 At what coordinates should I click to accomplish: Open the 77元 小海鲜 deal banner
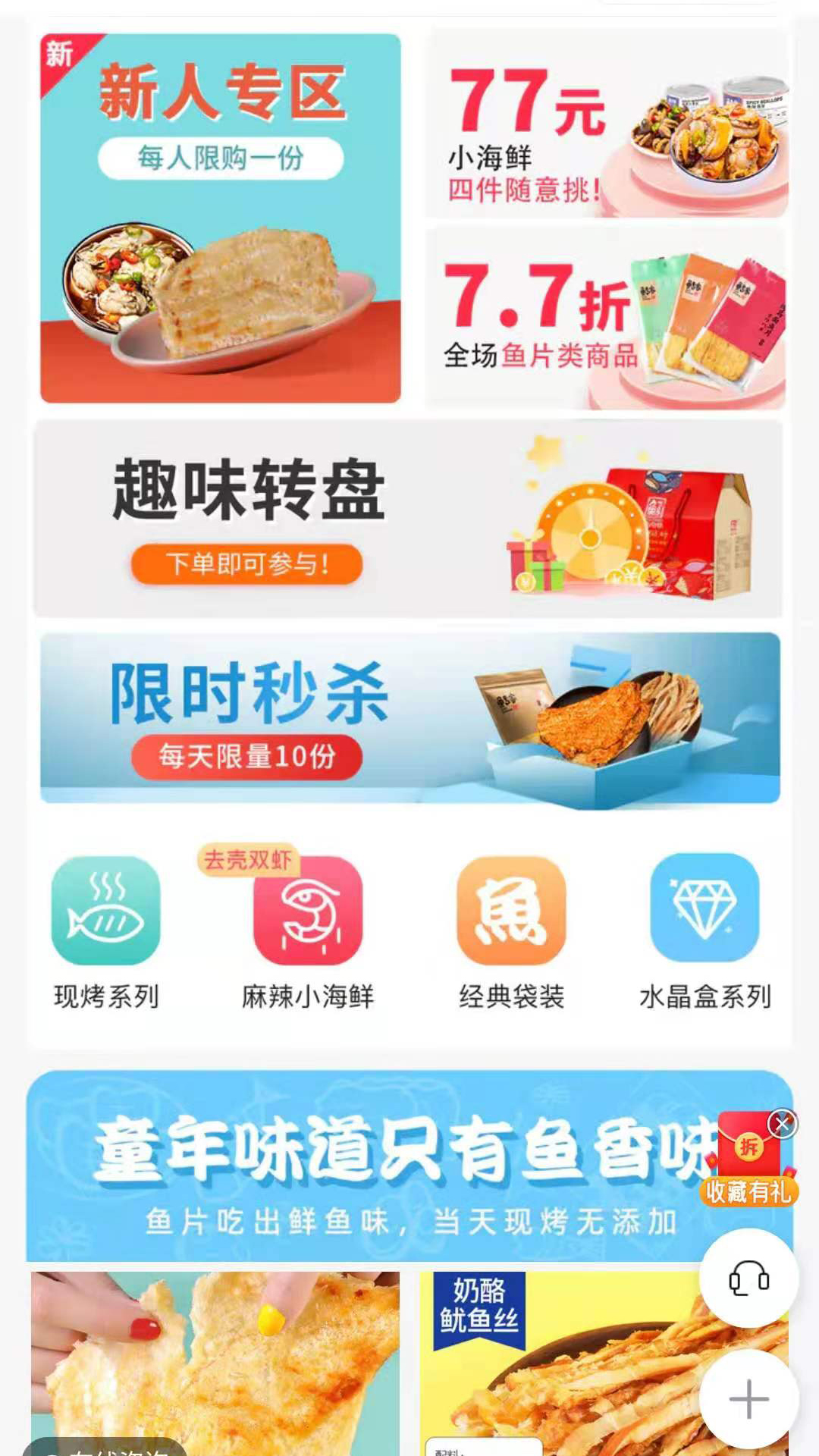click(x=607, y=125)
